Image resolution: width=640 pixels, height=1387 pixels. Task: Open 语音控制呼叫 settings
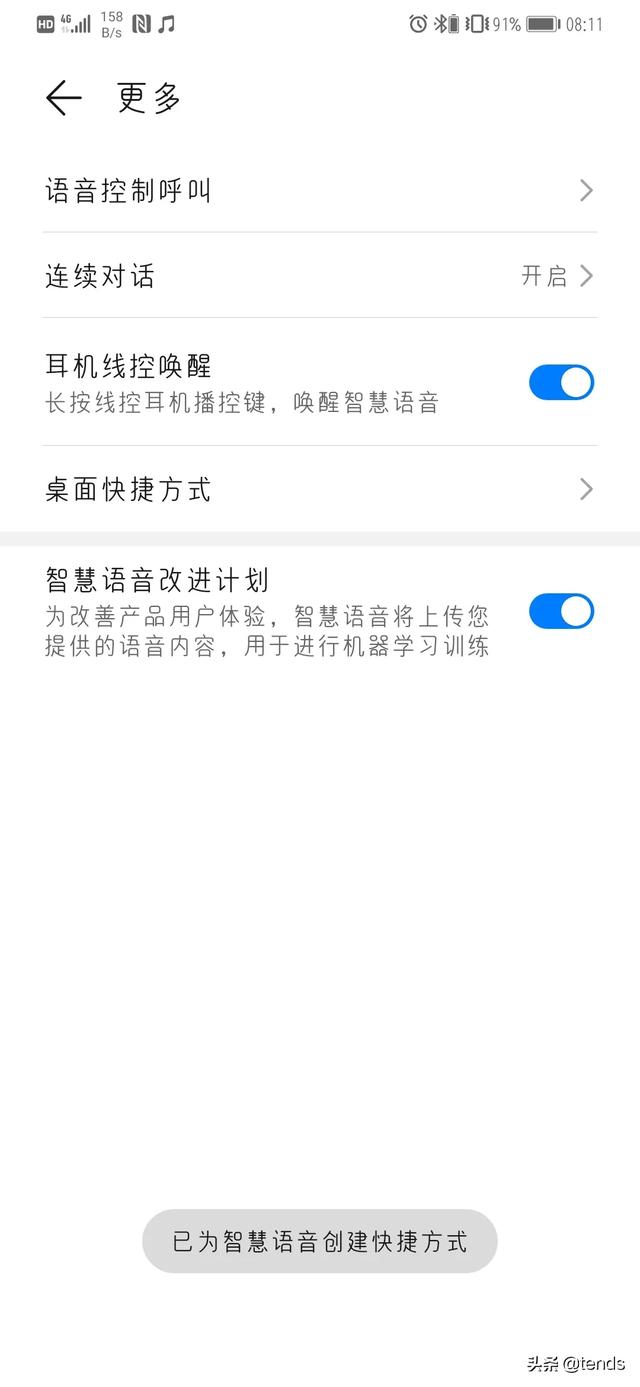320,190
